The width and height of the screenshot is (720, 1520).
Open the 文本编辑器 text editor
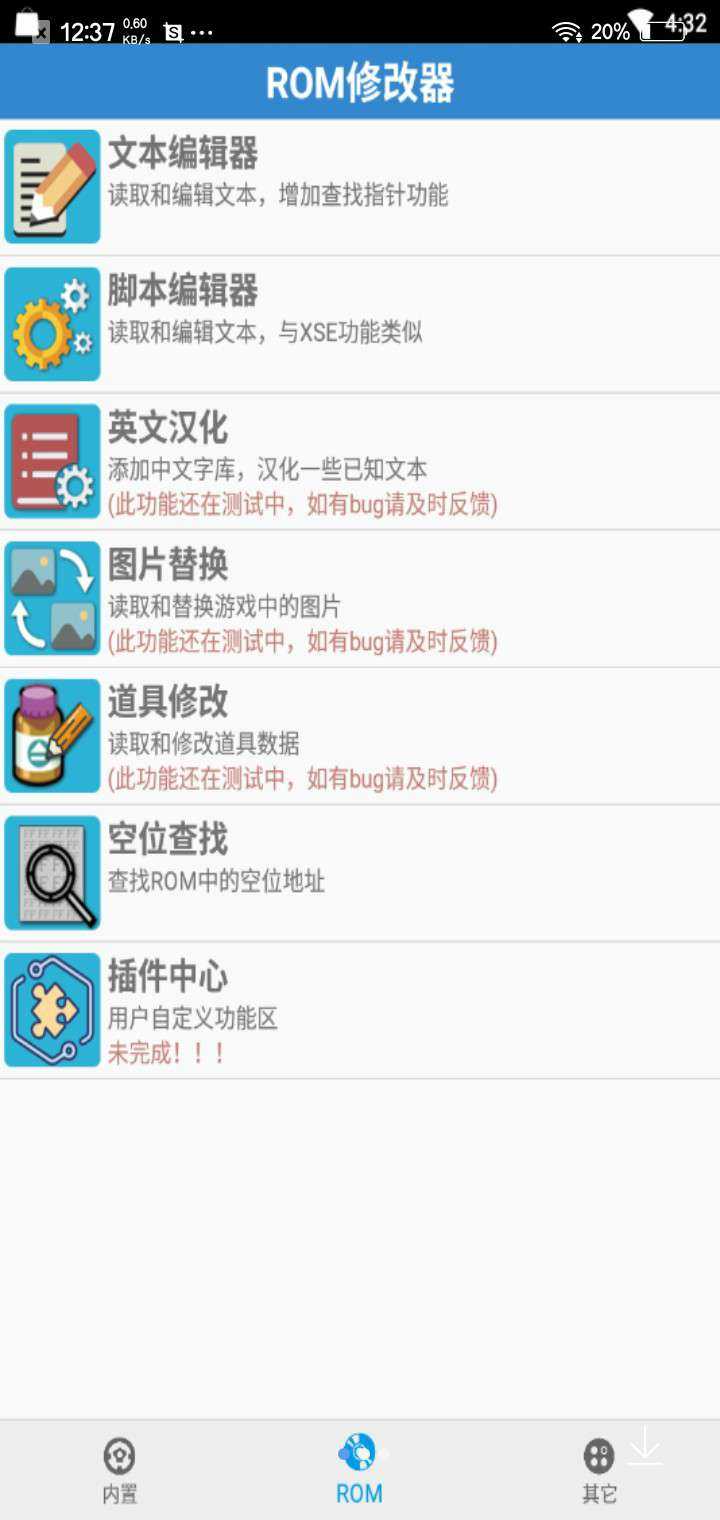pos(360,187)
